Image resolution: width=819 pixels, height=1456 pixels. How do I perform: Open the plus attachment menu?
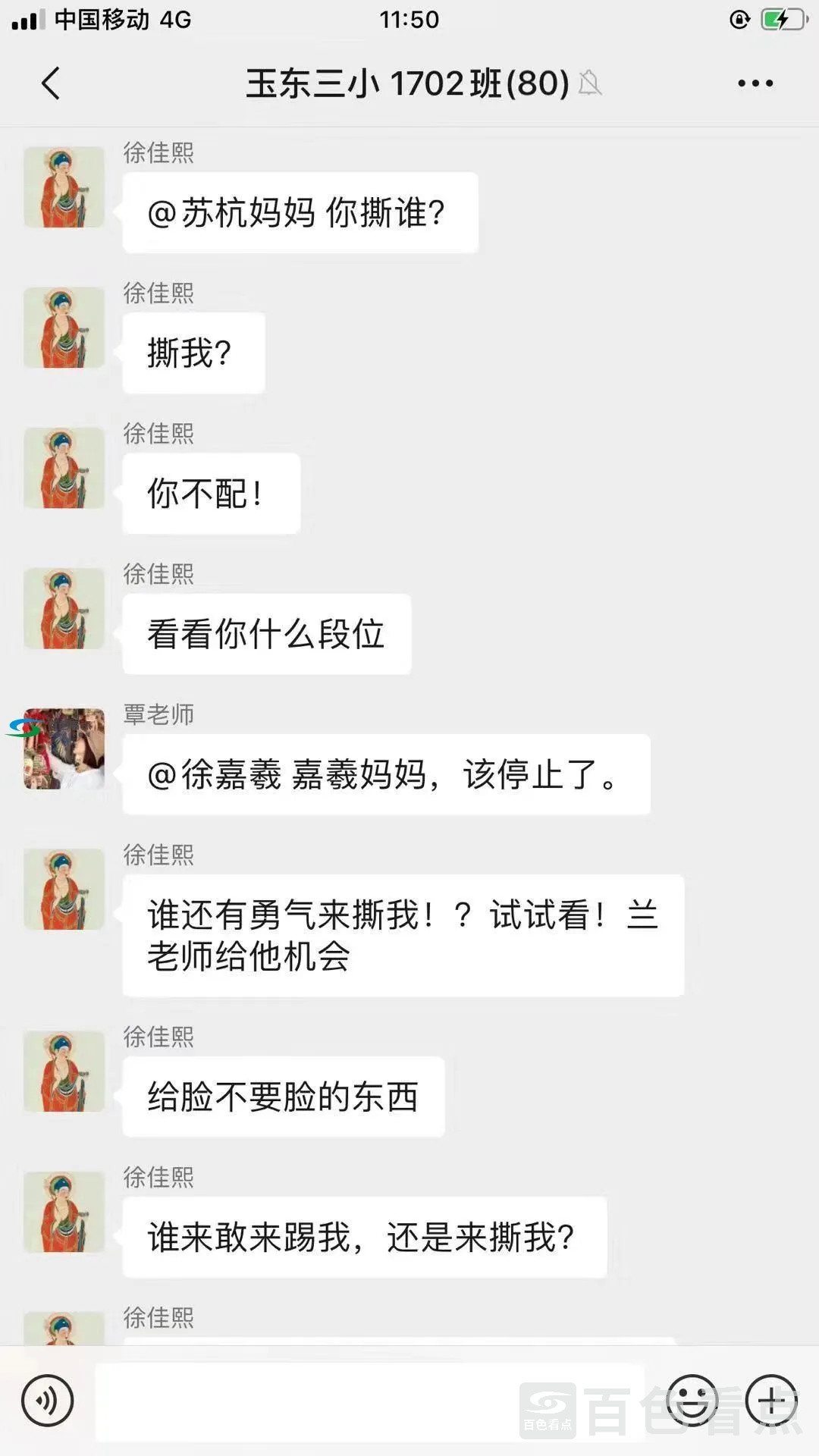point(771,1401)
